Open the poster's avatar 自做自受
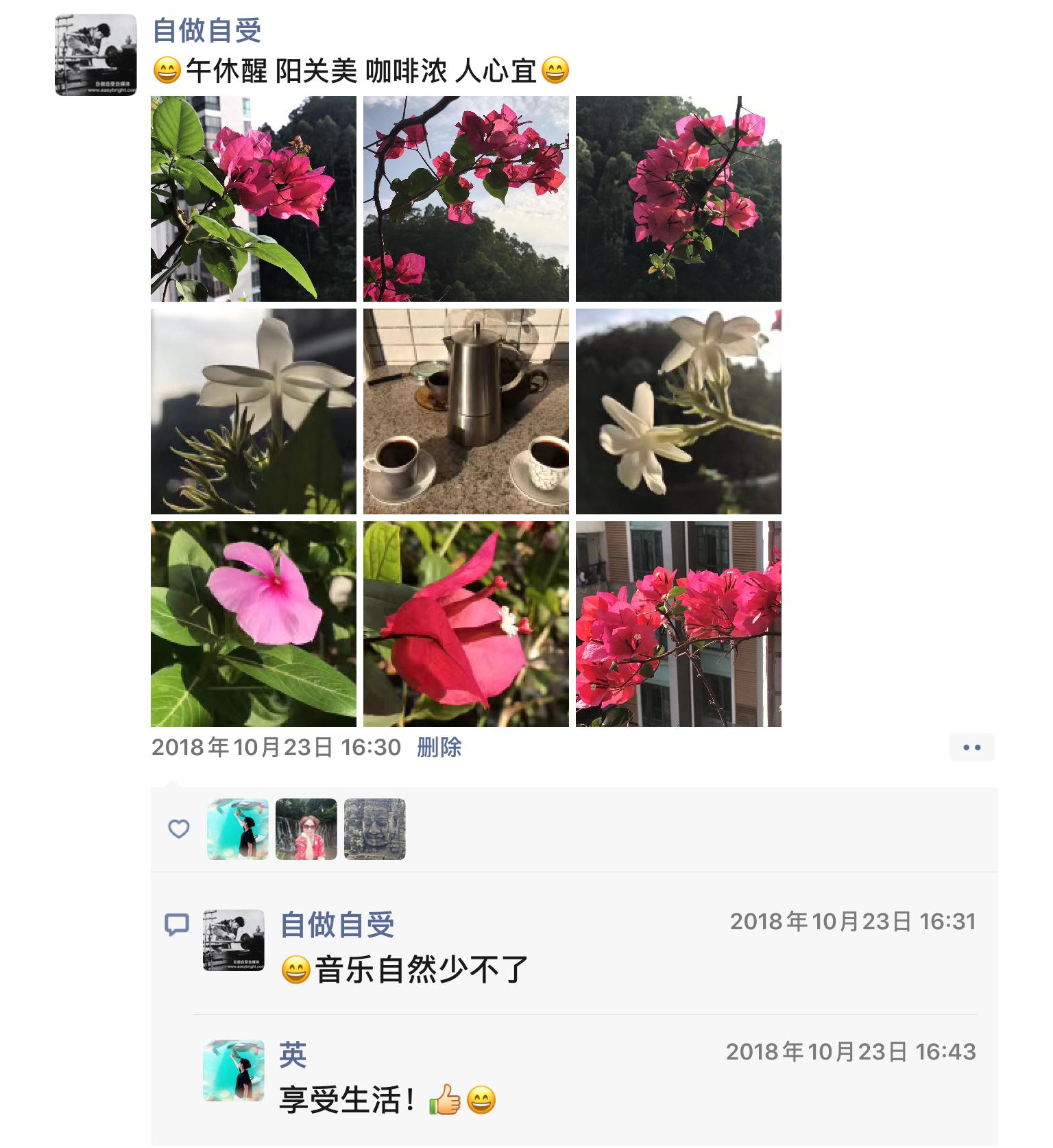 [x=95, y=54]
